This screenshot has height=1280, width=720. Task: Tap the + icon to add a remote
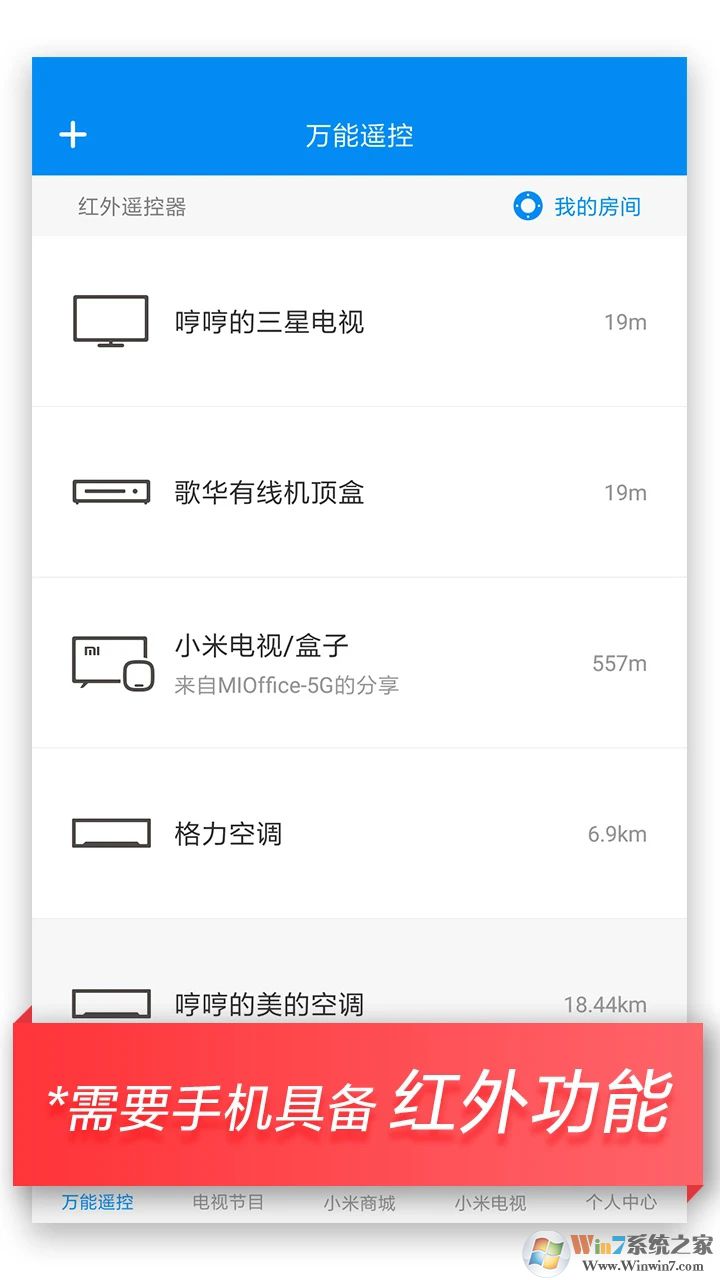(72, 134)
